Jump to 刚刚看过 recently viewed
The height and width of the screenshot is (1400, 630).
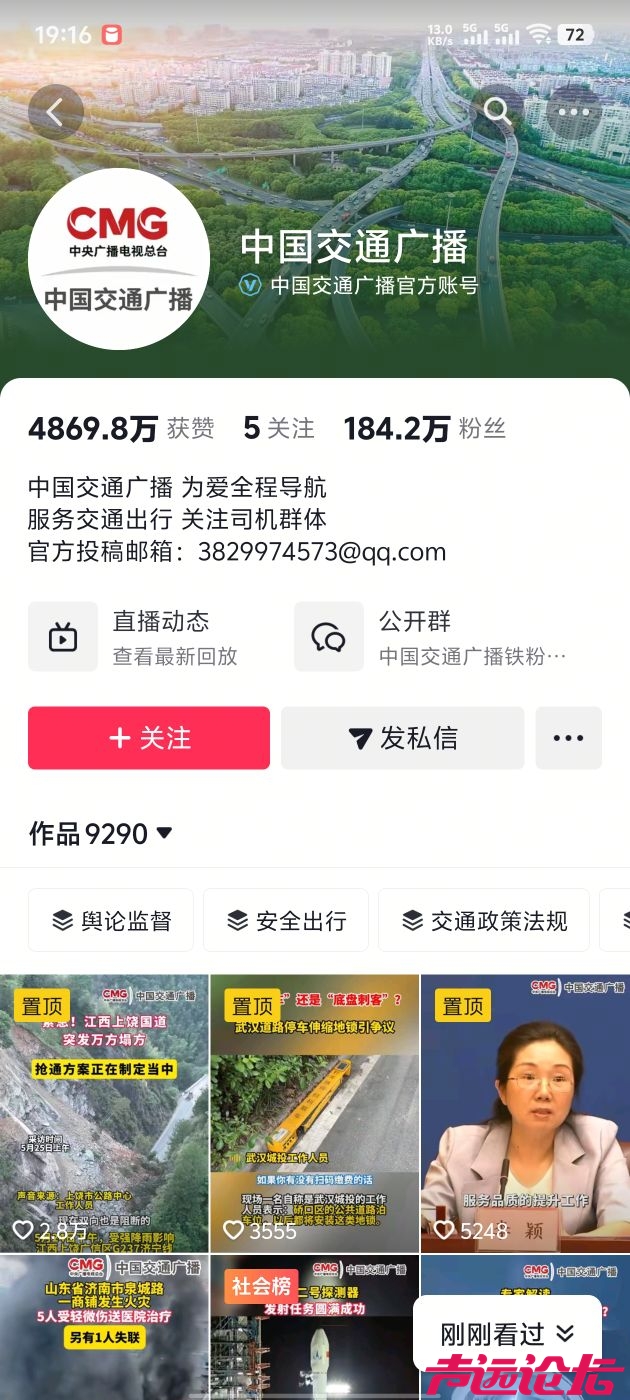click(x=507, y=1333)
